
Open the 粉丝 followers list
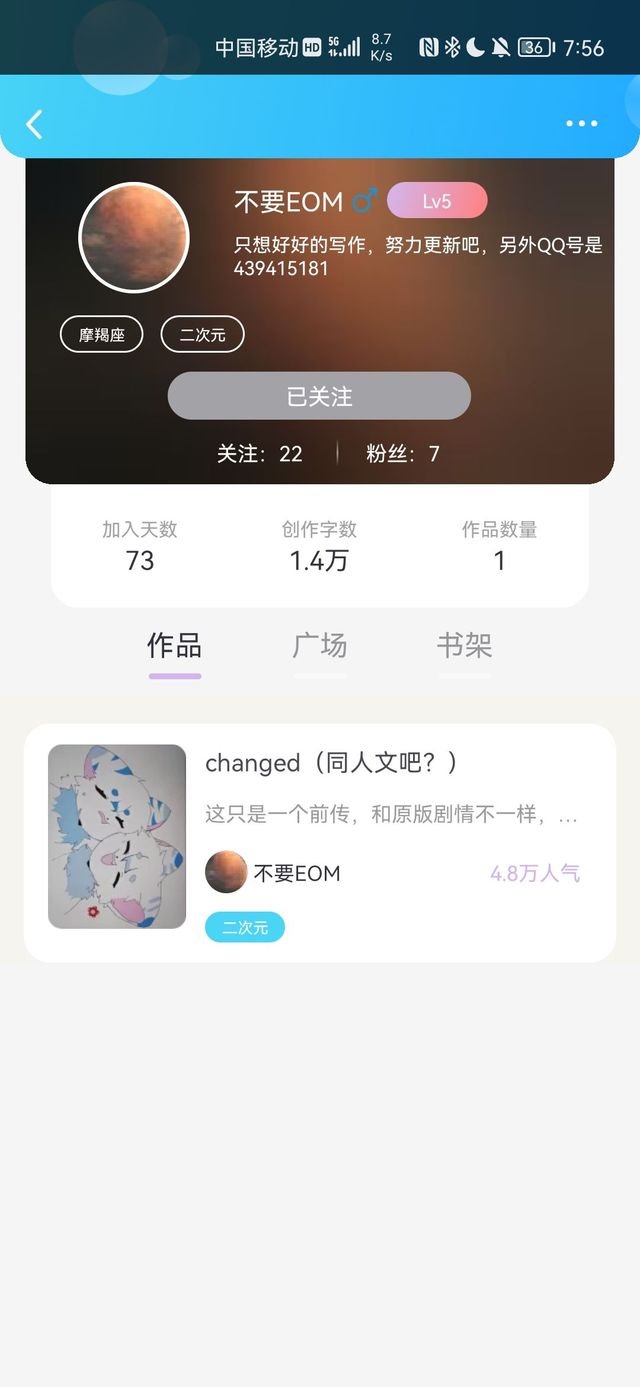(x=403, y=454)
